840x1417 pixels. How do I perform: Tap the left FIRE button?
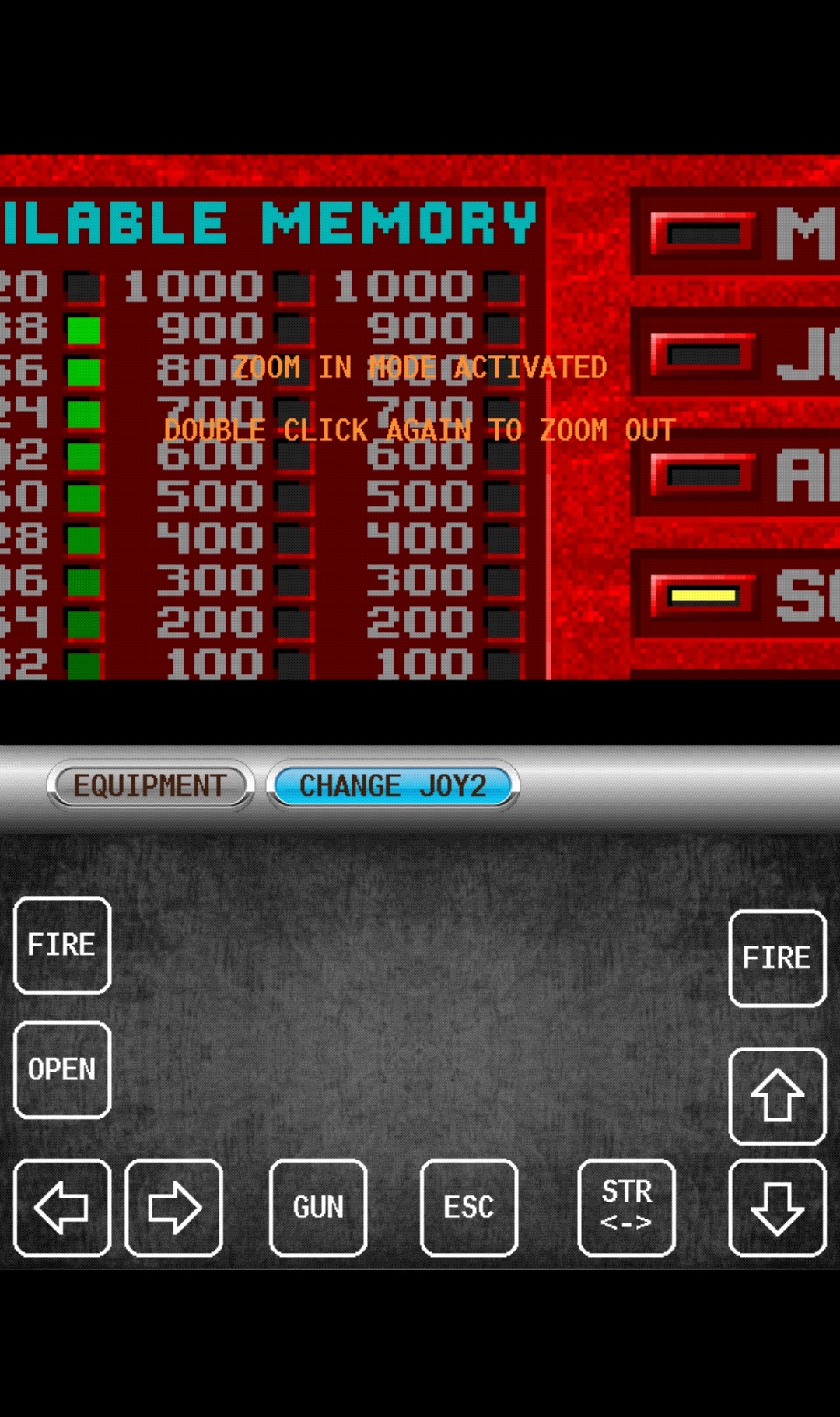(x=62, y=945)
